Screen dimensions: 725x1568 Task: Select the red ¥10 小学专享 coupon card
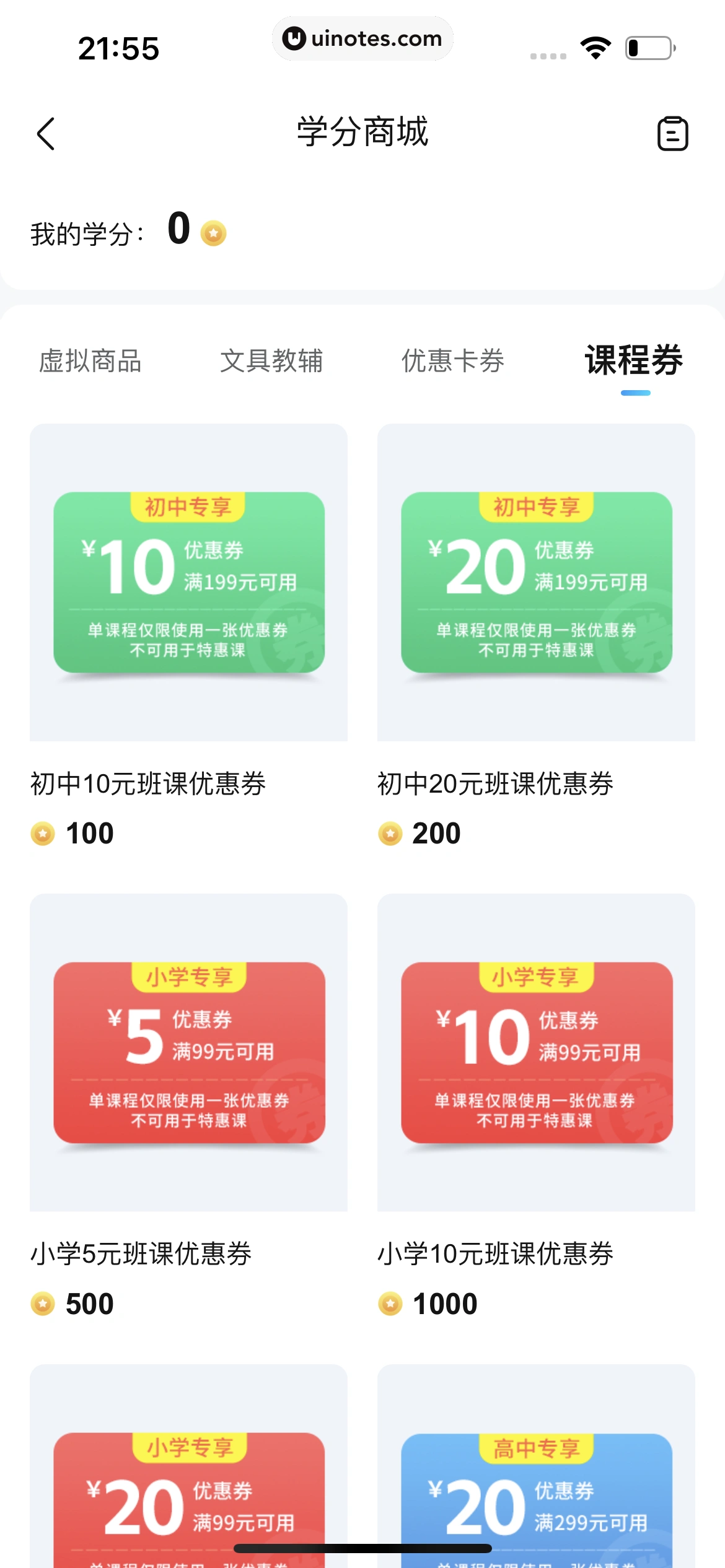(x=535, y=1053)
